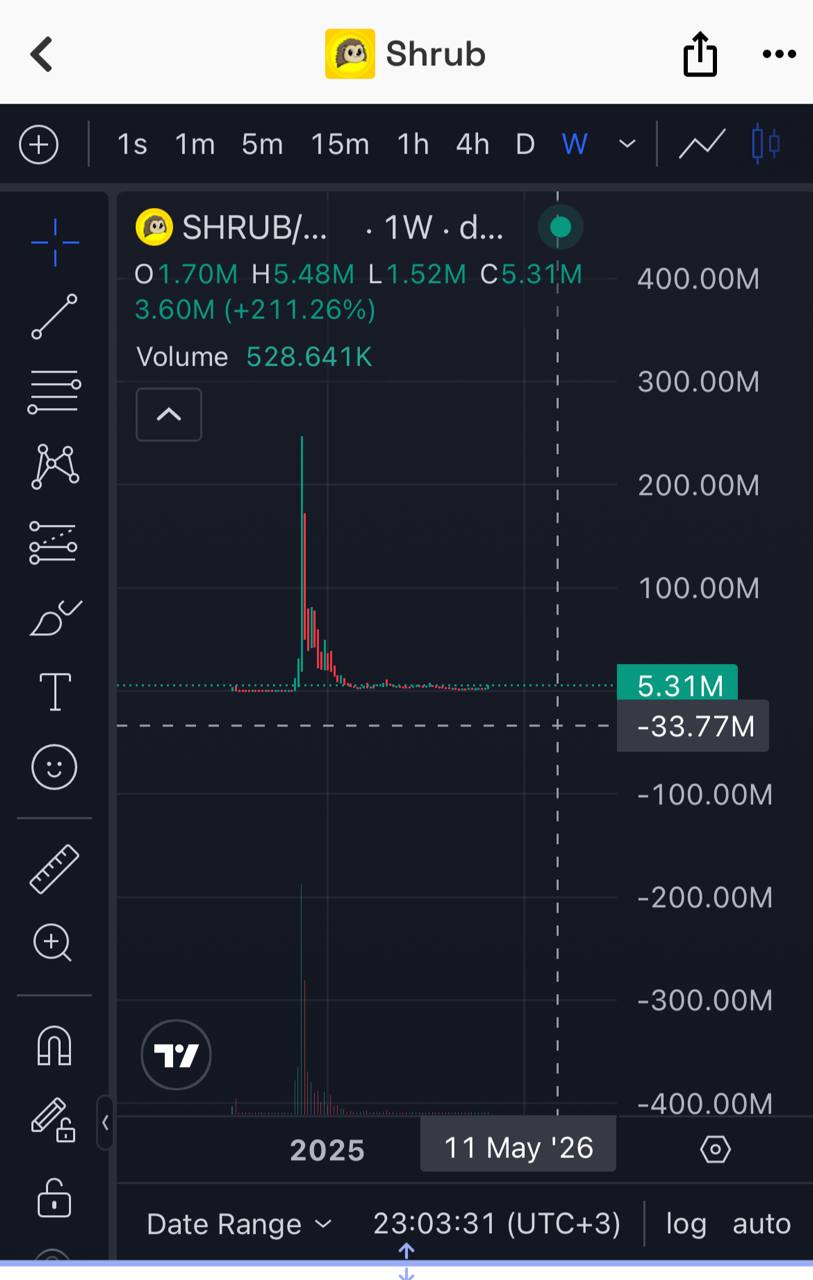Collapse the indicator legend arrow

(169, 414)
